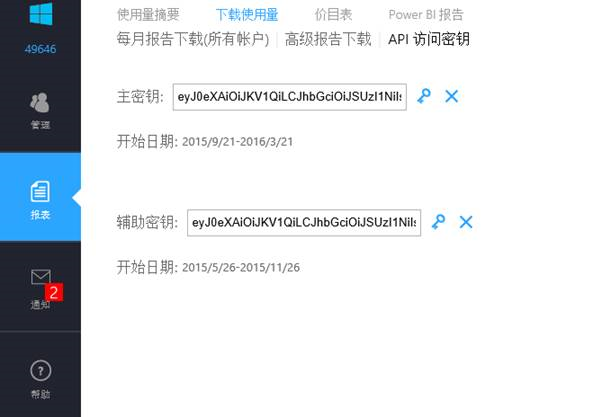
Task: Open the 帮助 help section
Action: [40, 377]
